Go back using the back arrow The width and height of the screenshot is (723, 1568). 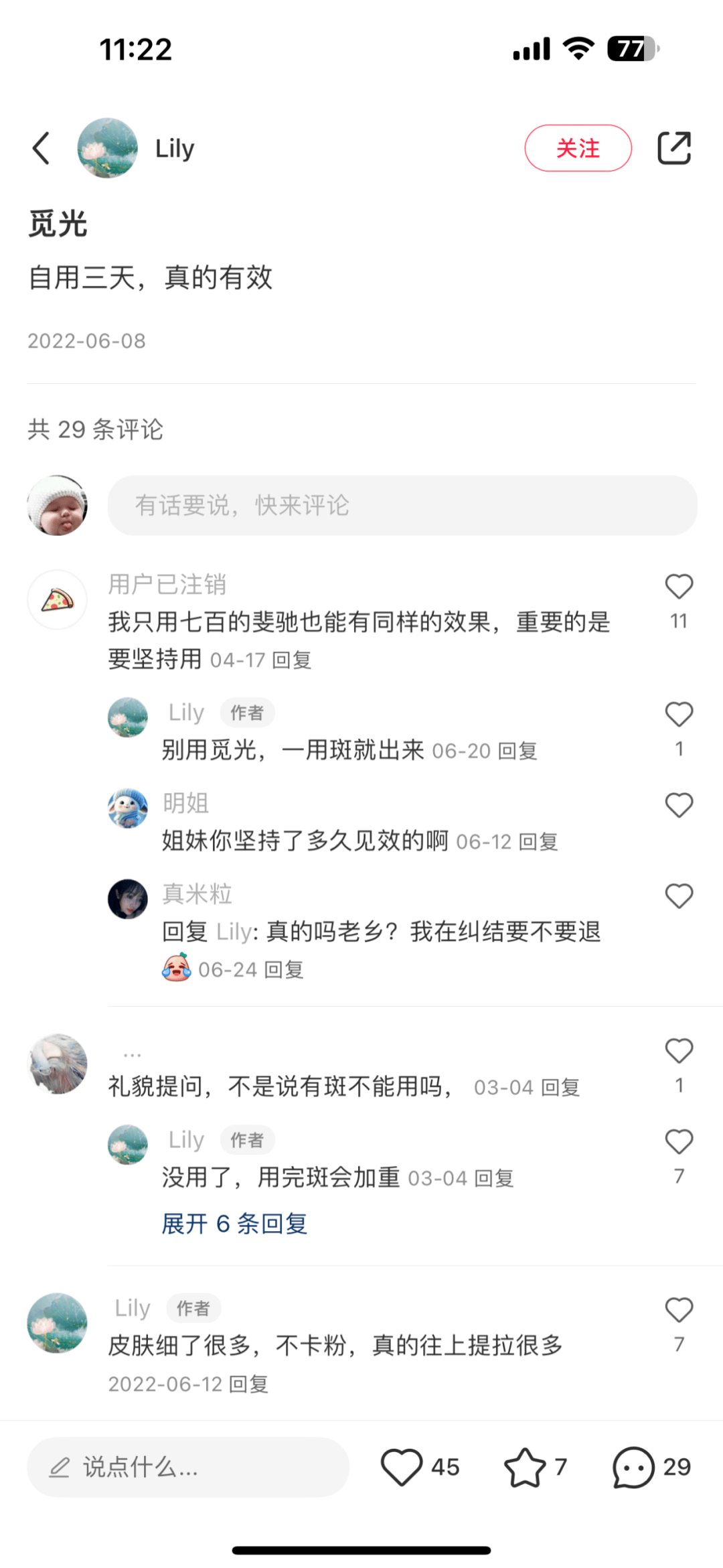click(x=42, y=148)
